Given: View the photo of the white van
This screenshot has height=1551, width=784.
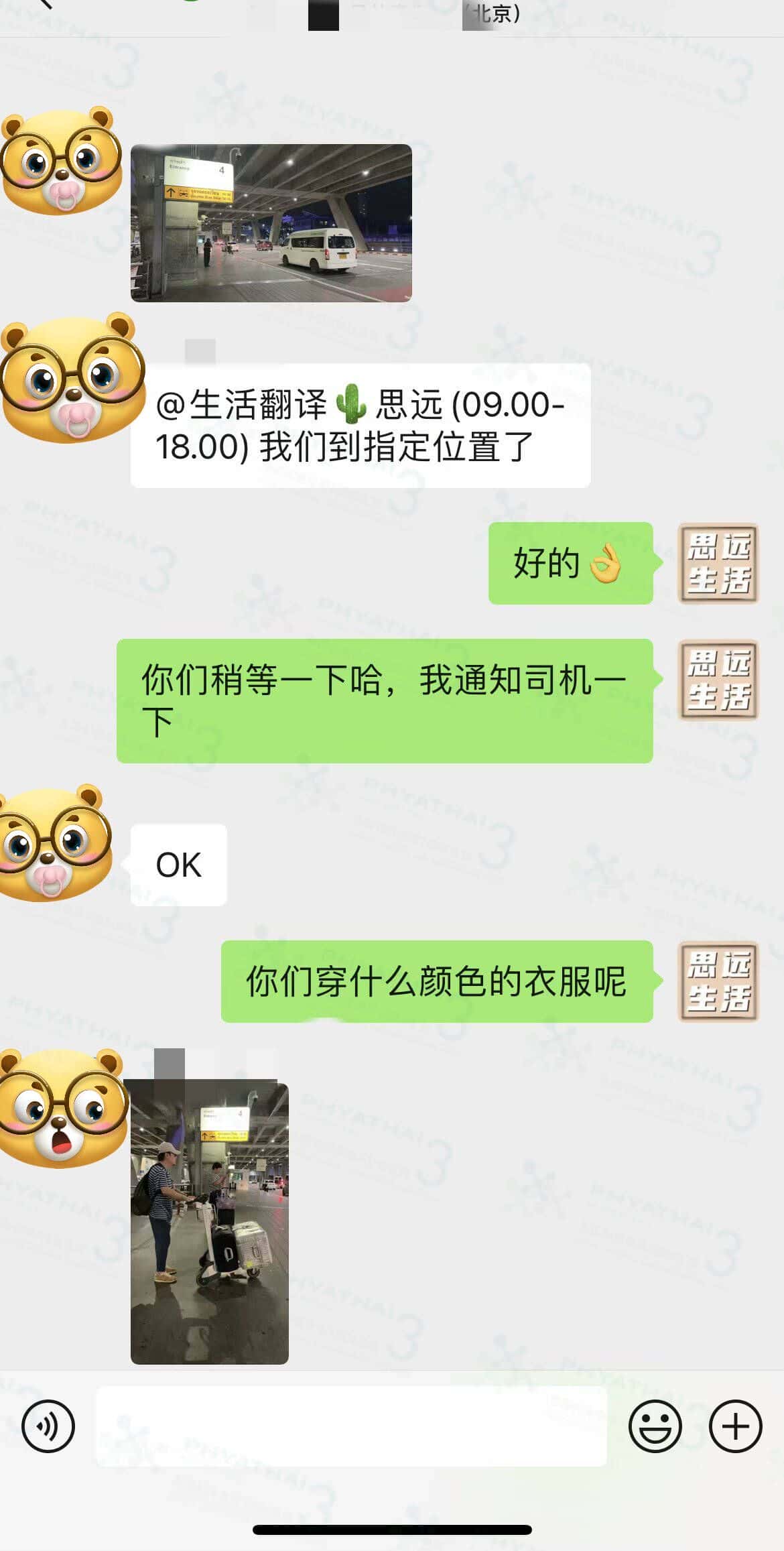Looking at the screenshot, I should point(271,223).
